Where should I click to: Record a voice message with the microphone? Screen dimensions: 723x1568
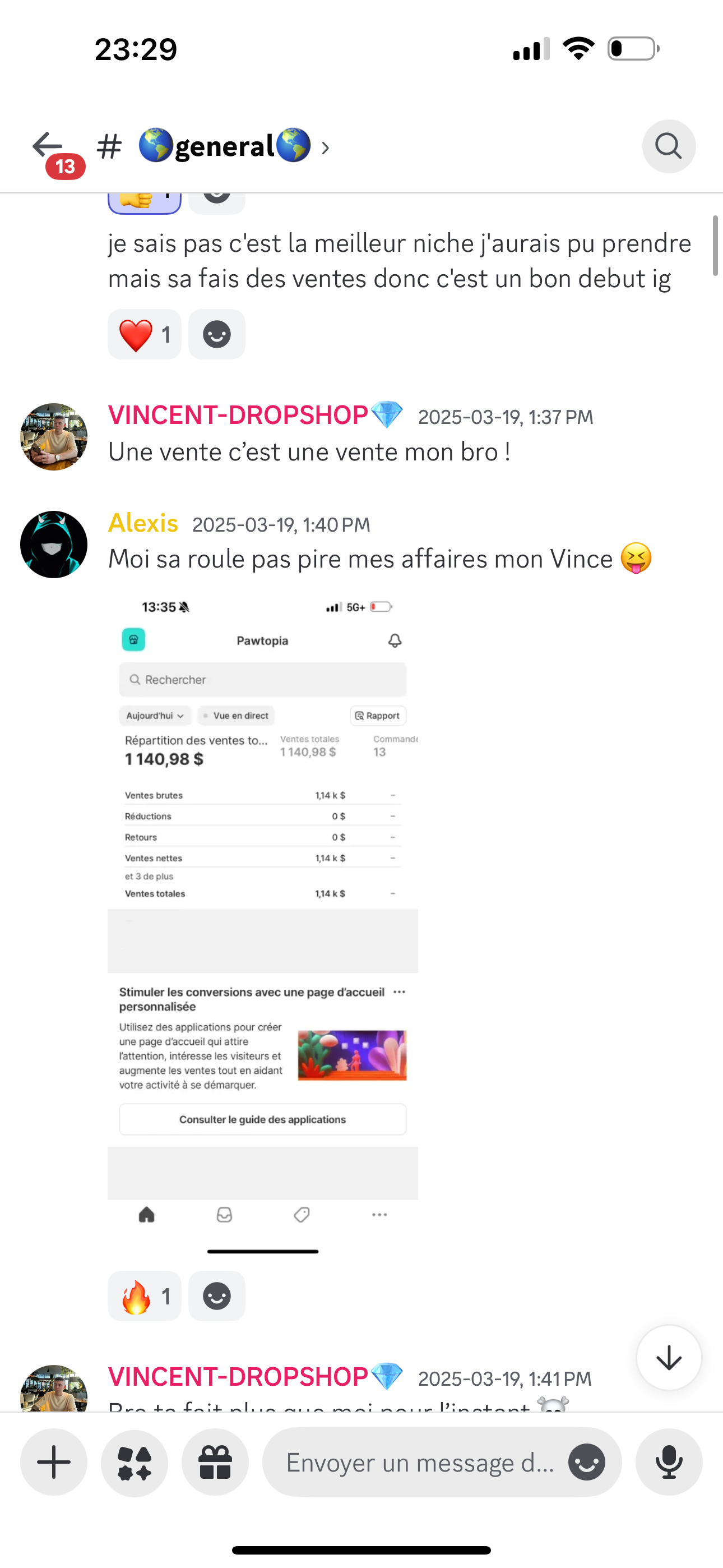pyautogui.click(x=668, y=1462)
